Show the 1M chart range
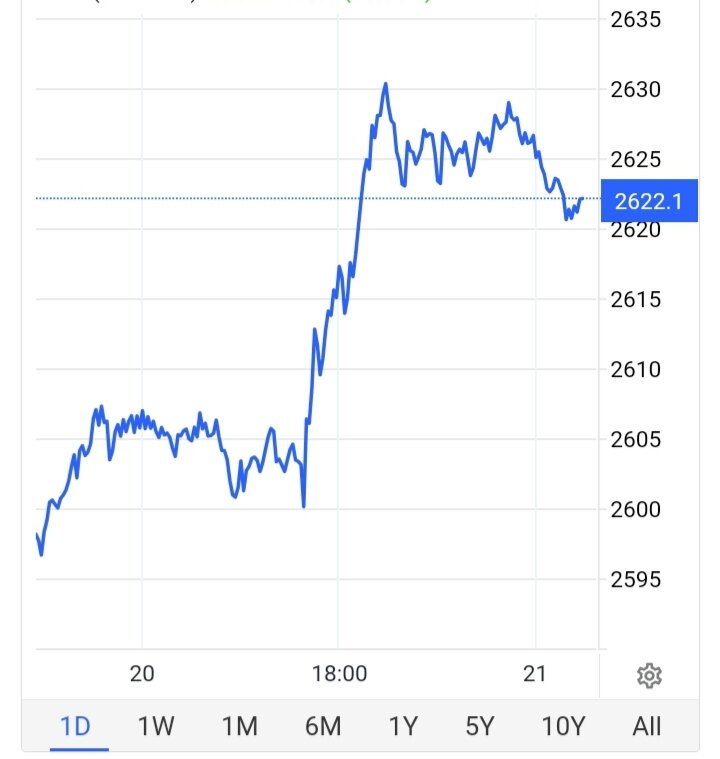The width and height of the screenshot is (720, 759). pos(239,726)
